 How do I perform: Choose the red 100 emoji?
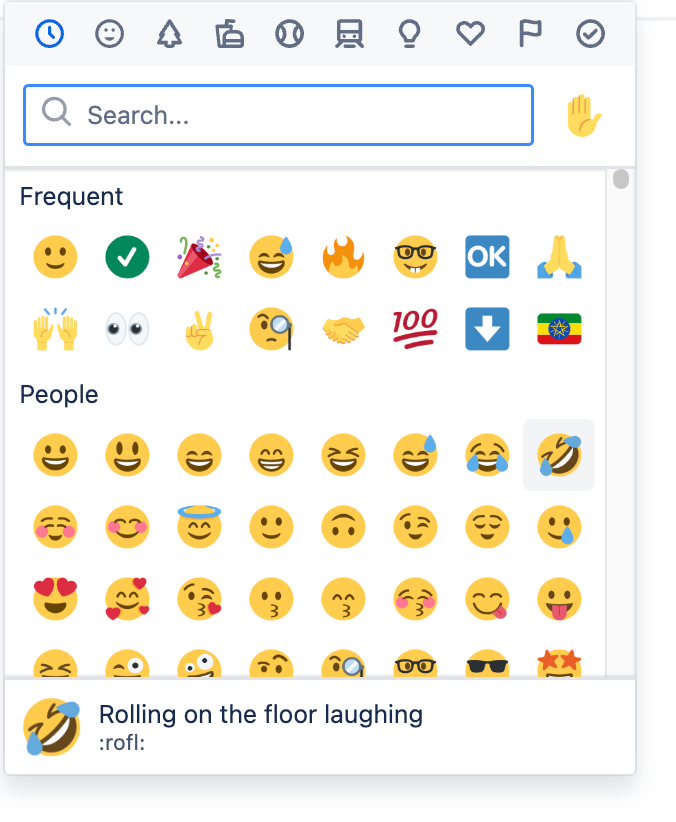tap(415, 329)
